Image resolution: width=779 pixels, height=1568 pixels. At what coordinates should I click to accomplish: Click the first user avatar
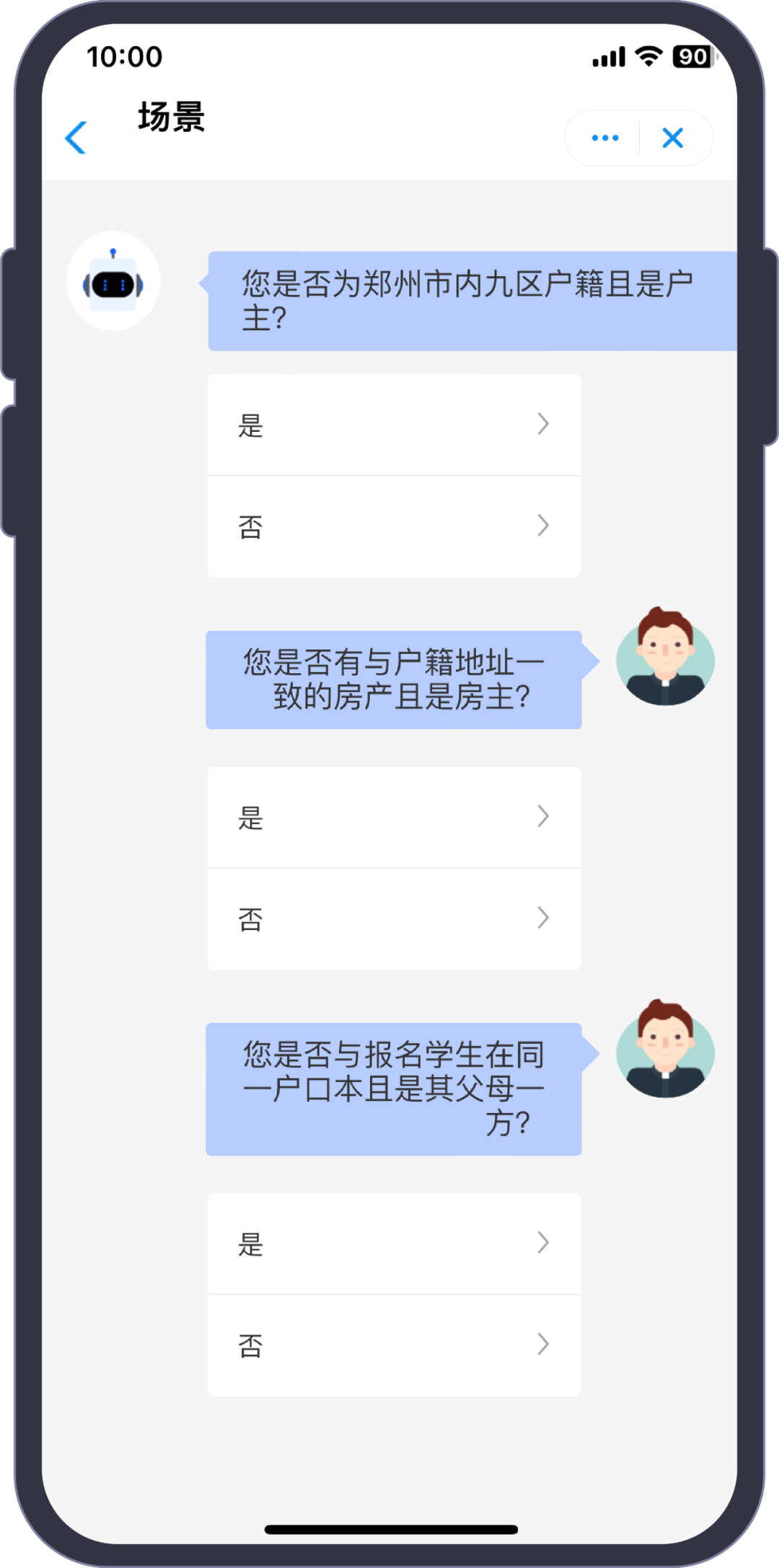tap(664, 658)
